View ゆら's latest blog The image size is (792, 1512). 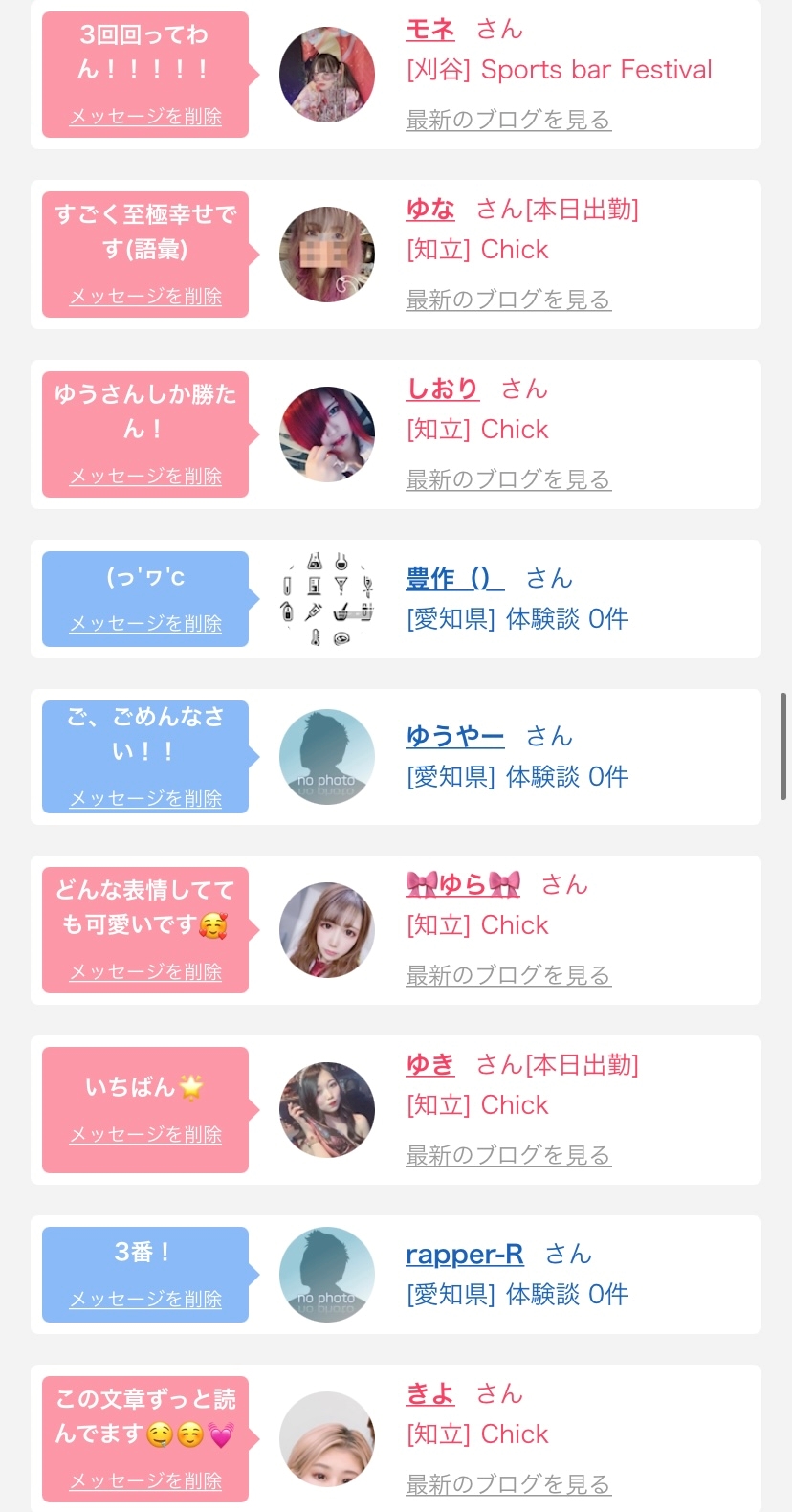508,975
